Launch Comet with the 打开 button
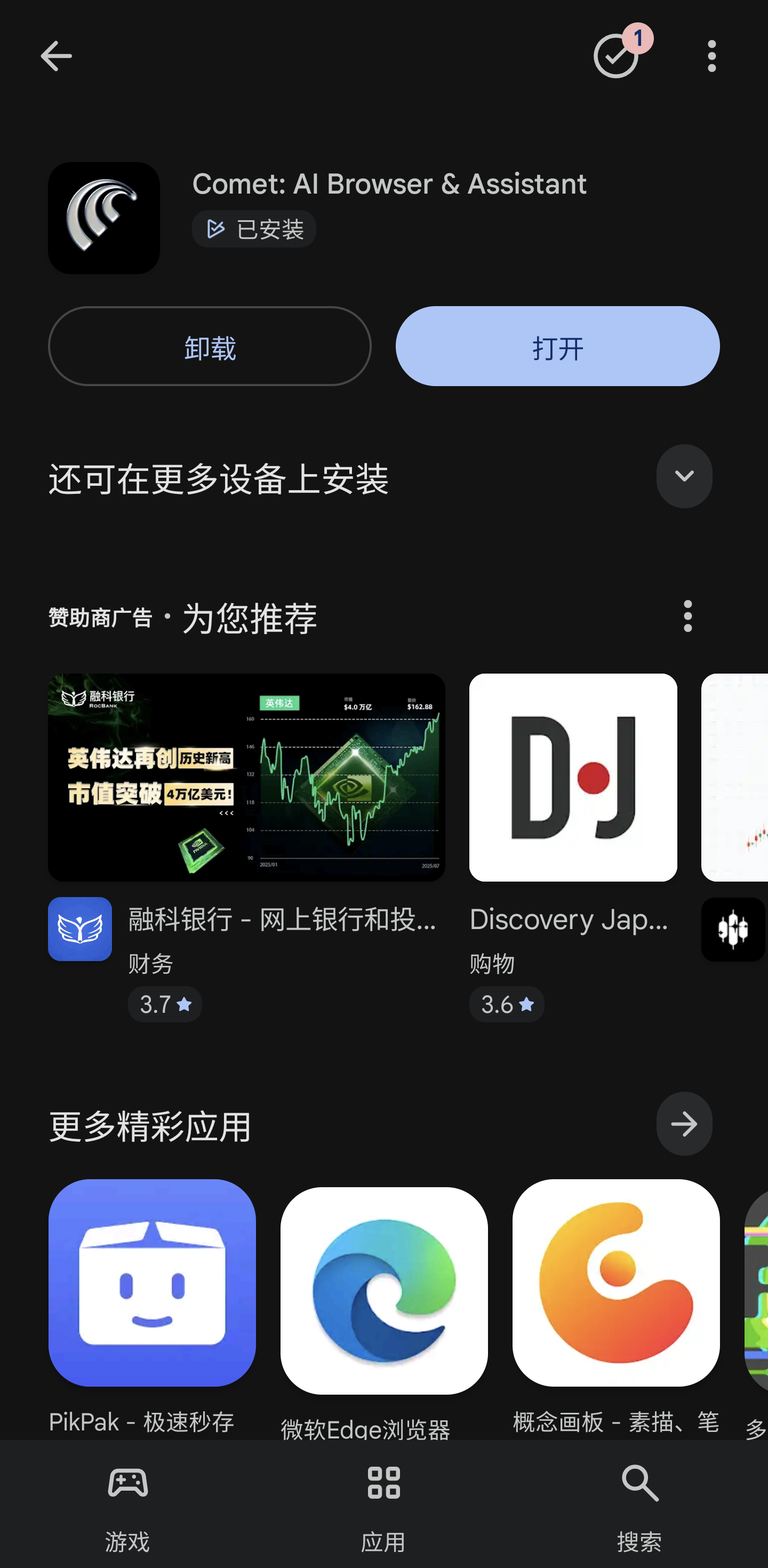Viewport: 768px width, 1568px height. 557,346
